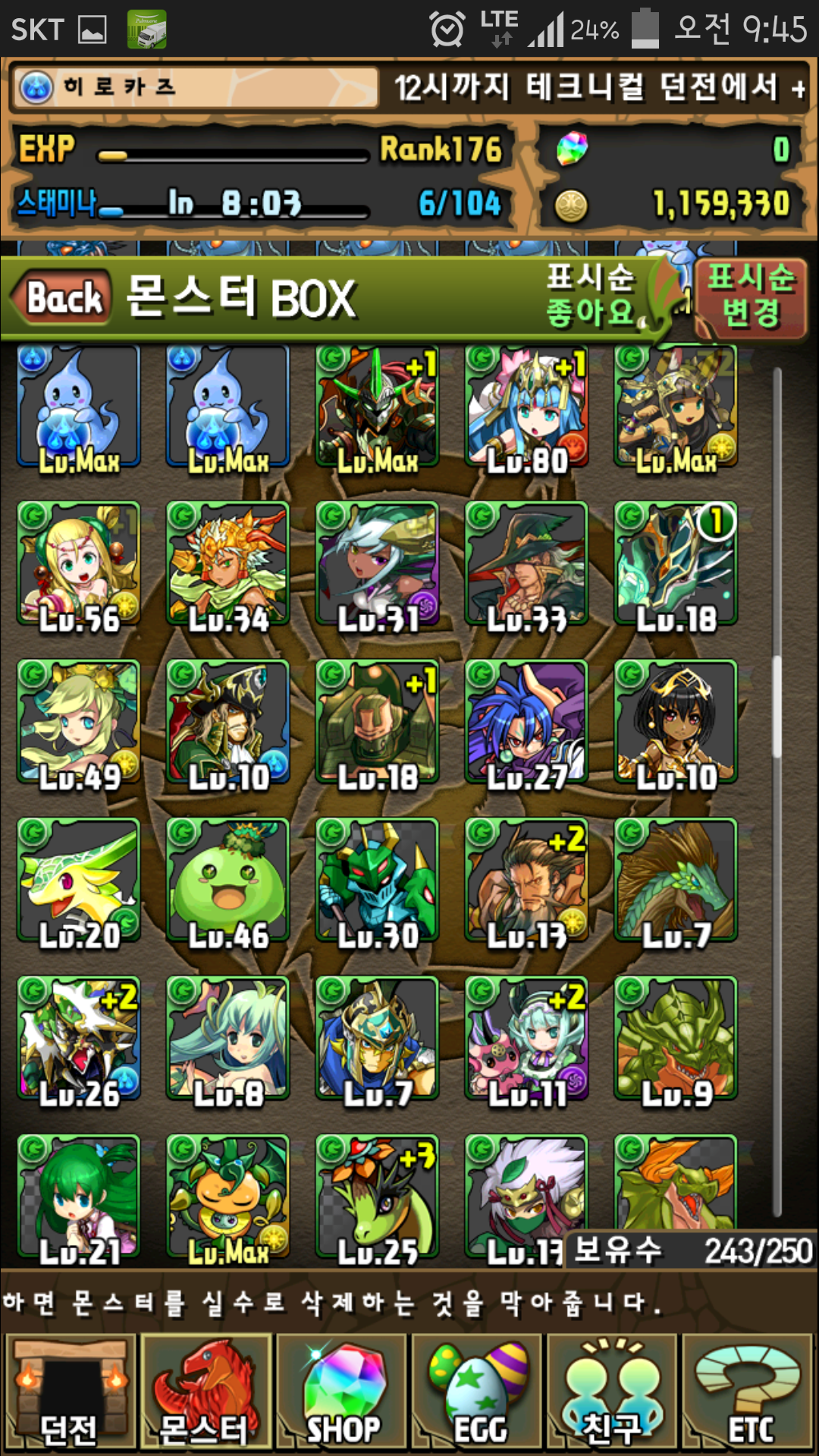Open the ETC tab

[x=749, y=1392]
